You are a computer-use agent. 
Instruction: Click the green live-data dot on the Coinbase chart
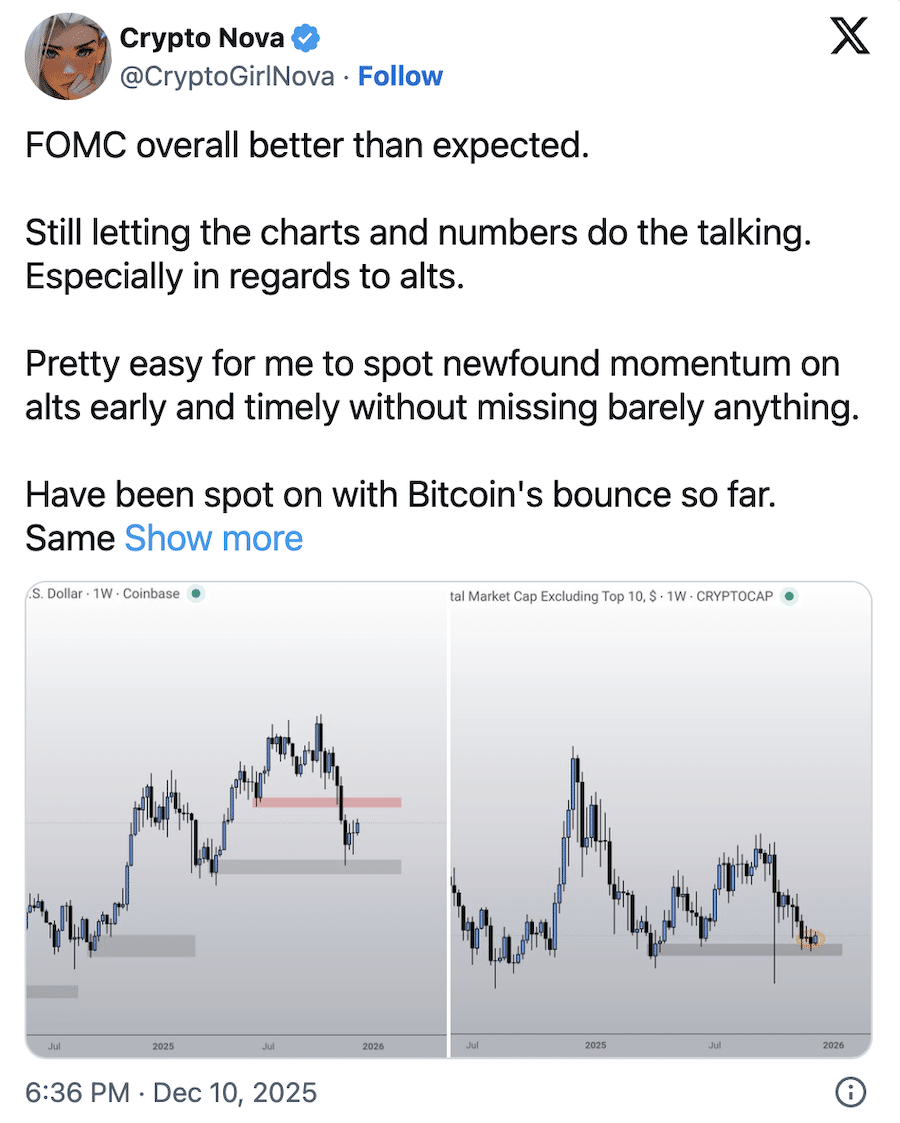196,593
